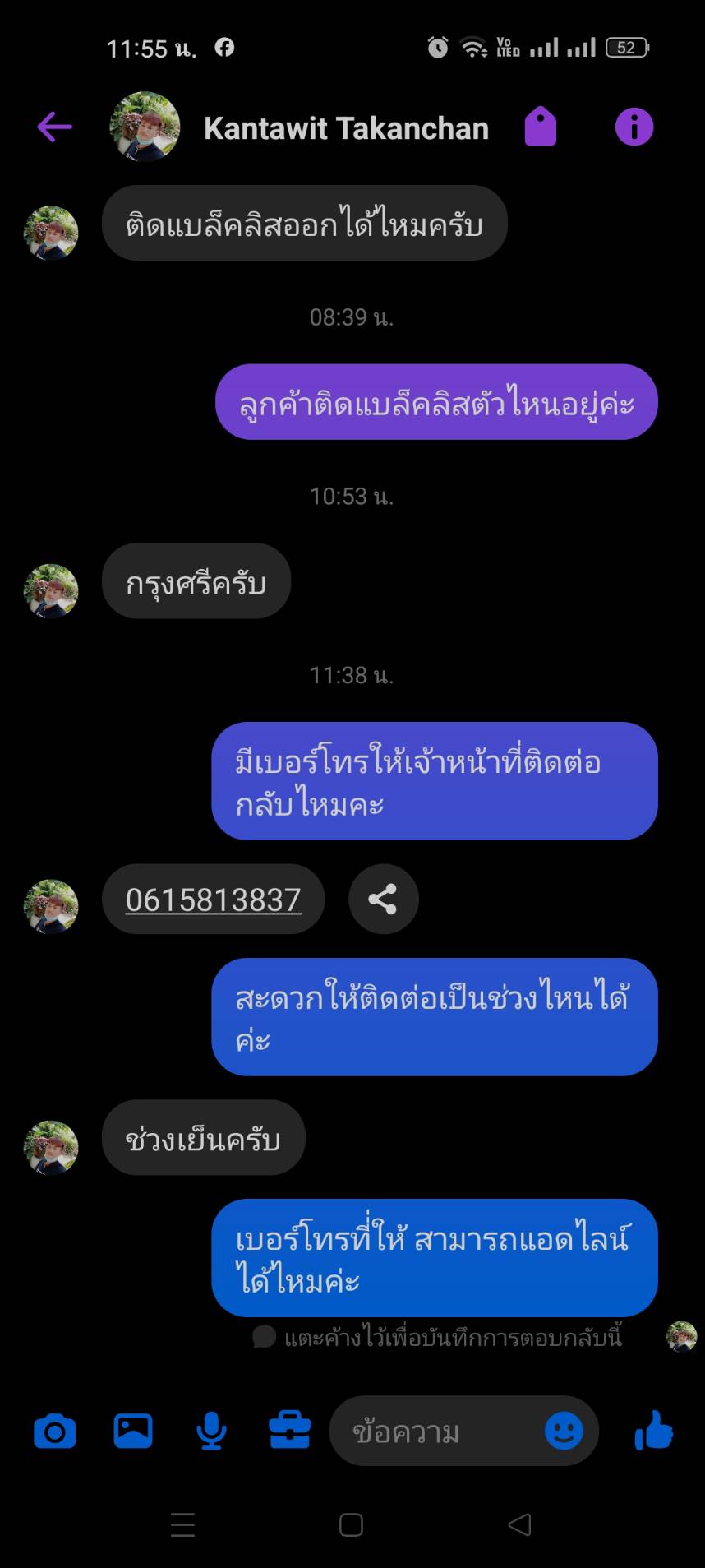
Task: Open the camera to take a photo
Action: tap(55, 1432)
